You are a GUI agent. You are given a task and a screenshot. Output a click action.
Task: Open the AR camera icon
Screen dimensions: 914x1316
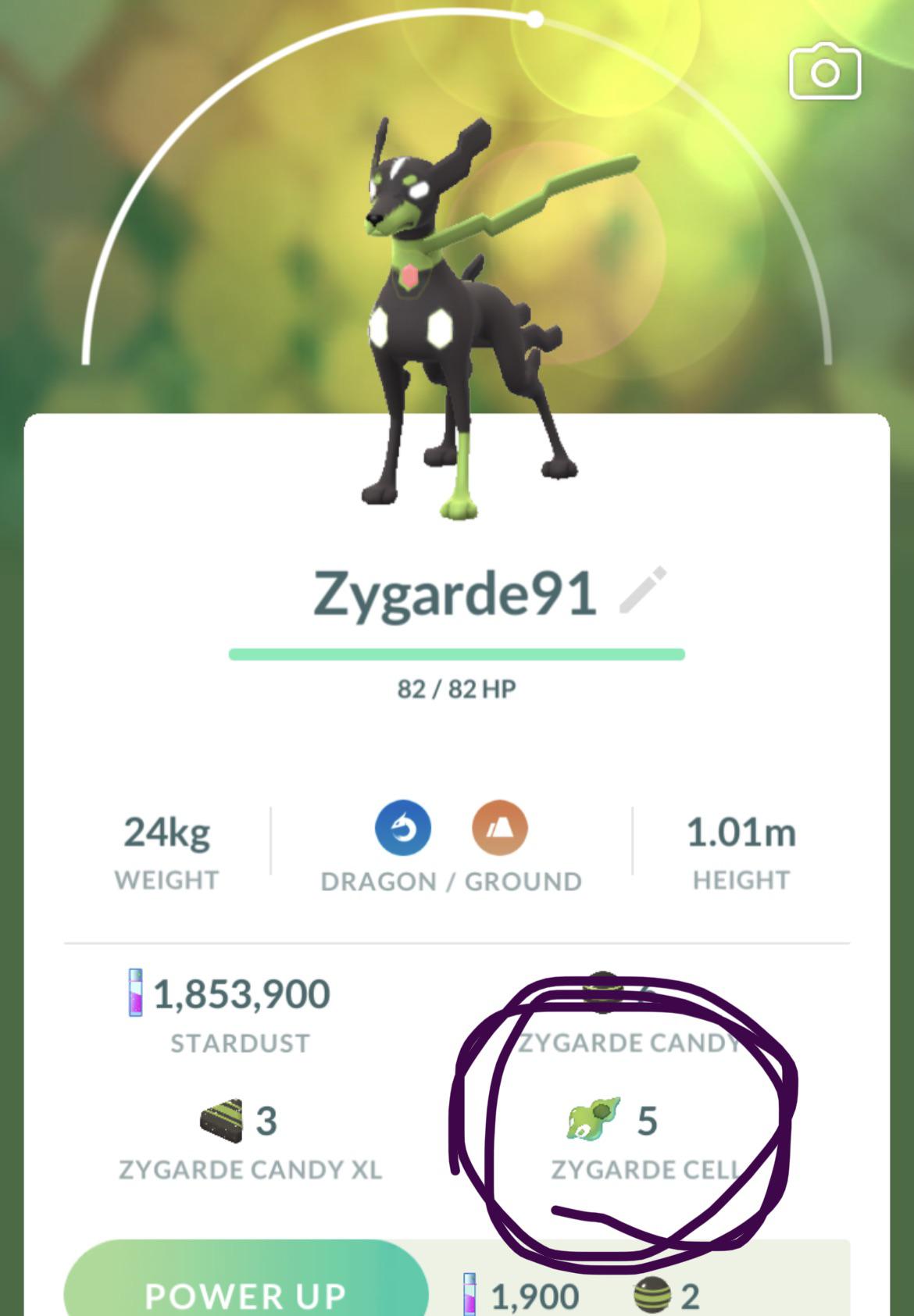tap(825, 73)
